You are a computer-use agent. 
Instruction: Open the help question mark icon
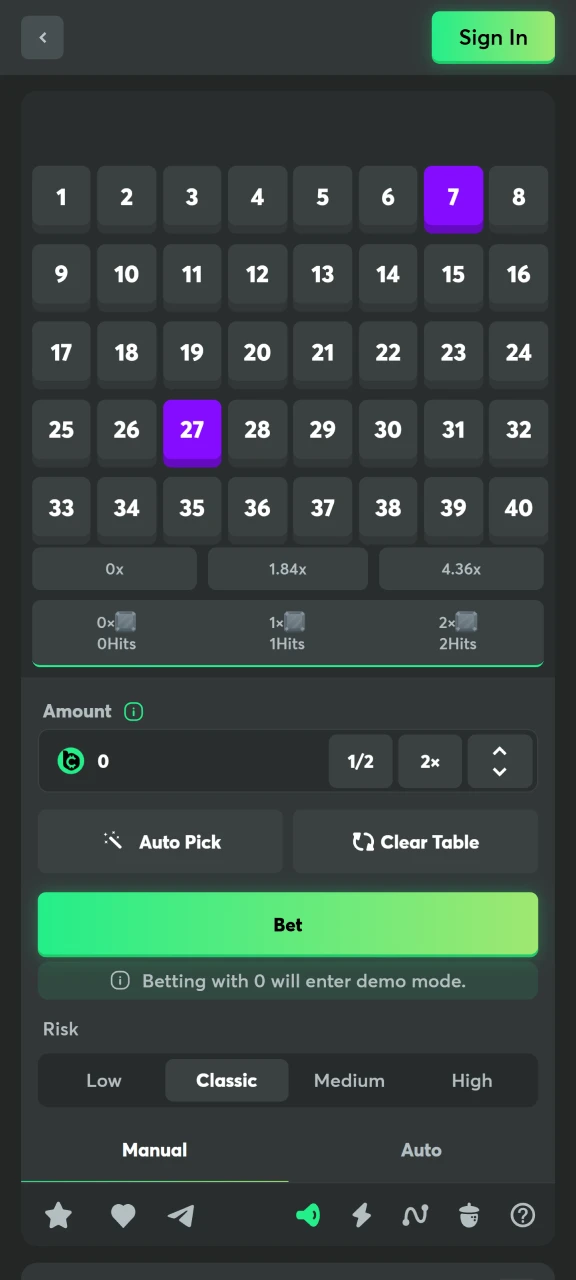pos(523,1215)
